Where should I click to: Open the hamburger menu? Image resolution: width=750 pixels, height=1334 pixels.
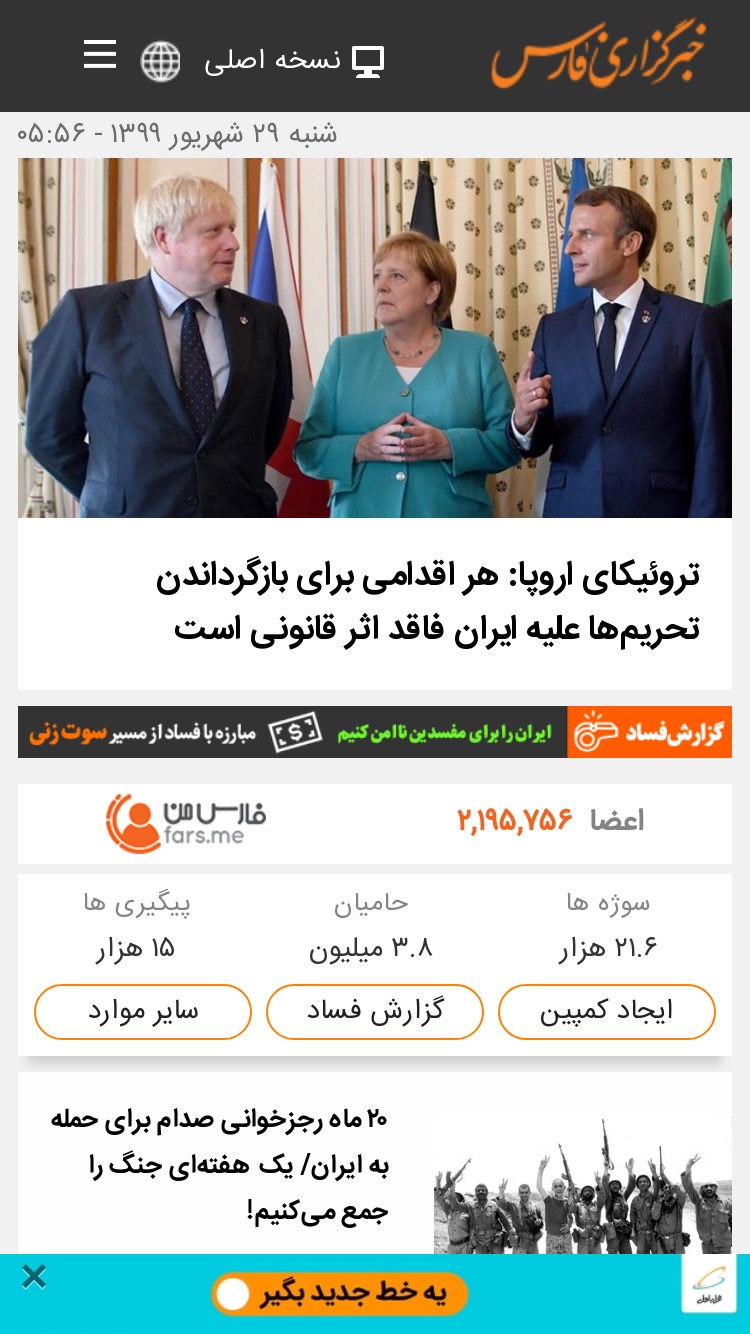pos(100,54)
